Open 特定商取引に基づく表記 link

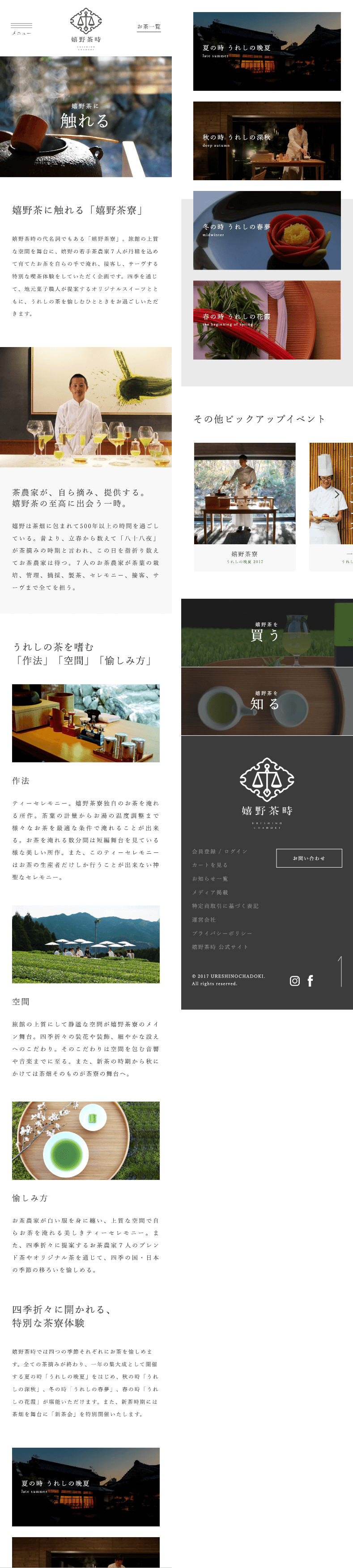[x=225, y=906]
